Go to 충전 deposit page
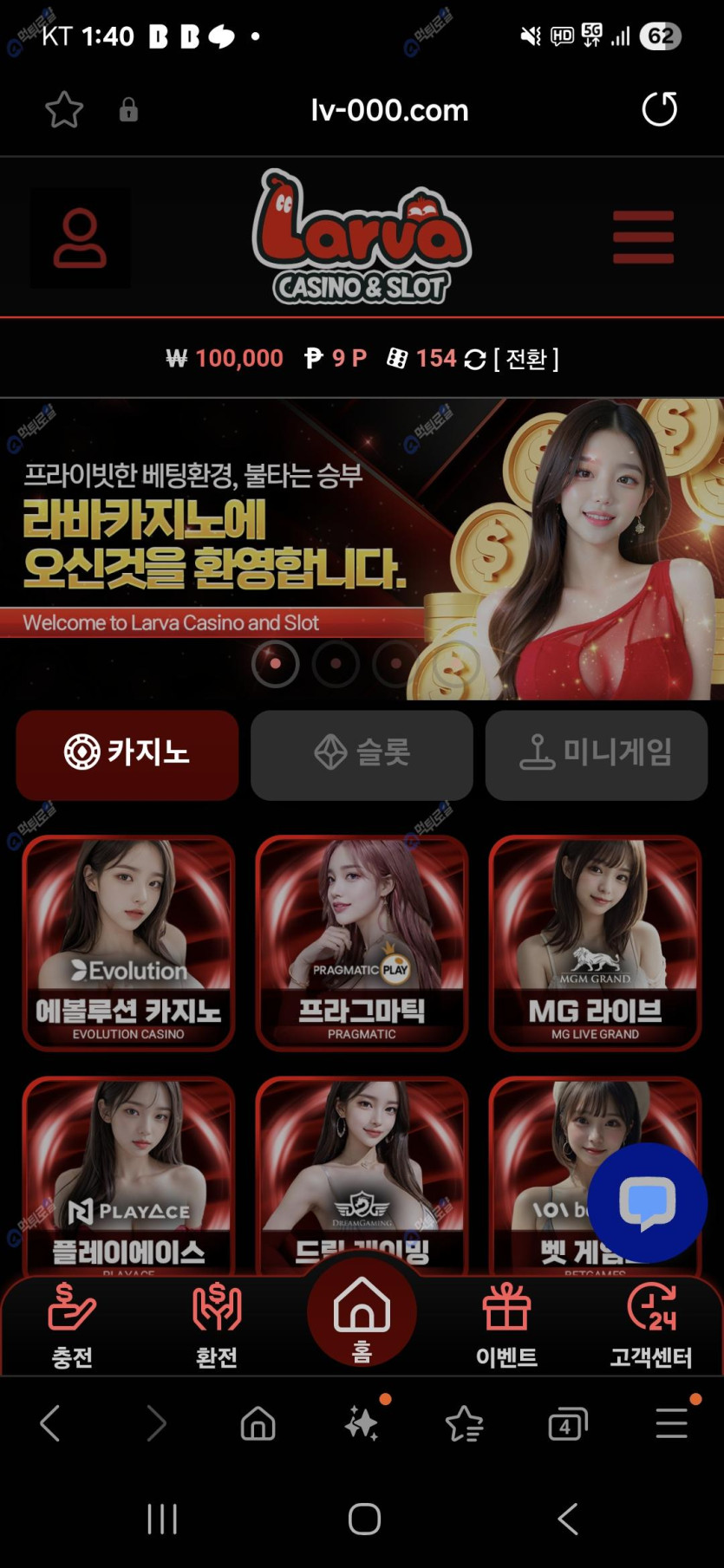724x1568 pixels. 72,1325
